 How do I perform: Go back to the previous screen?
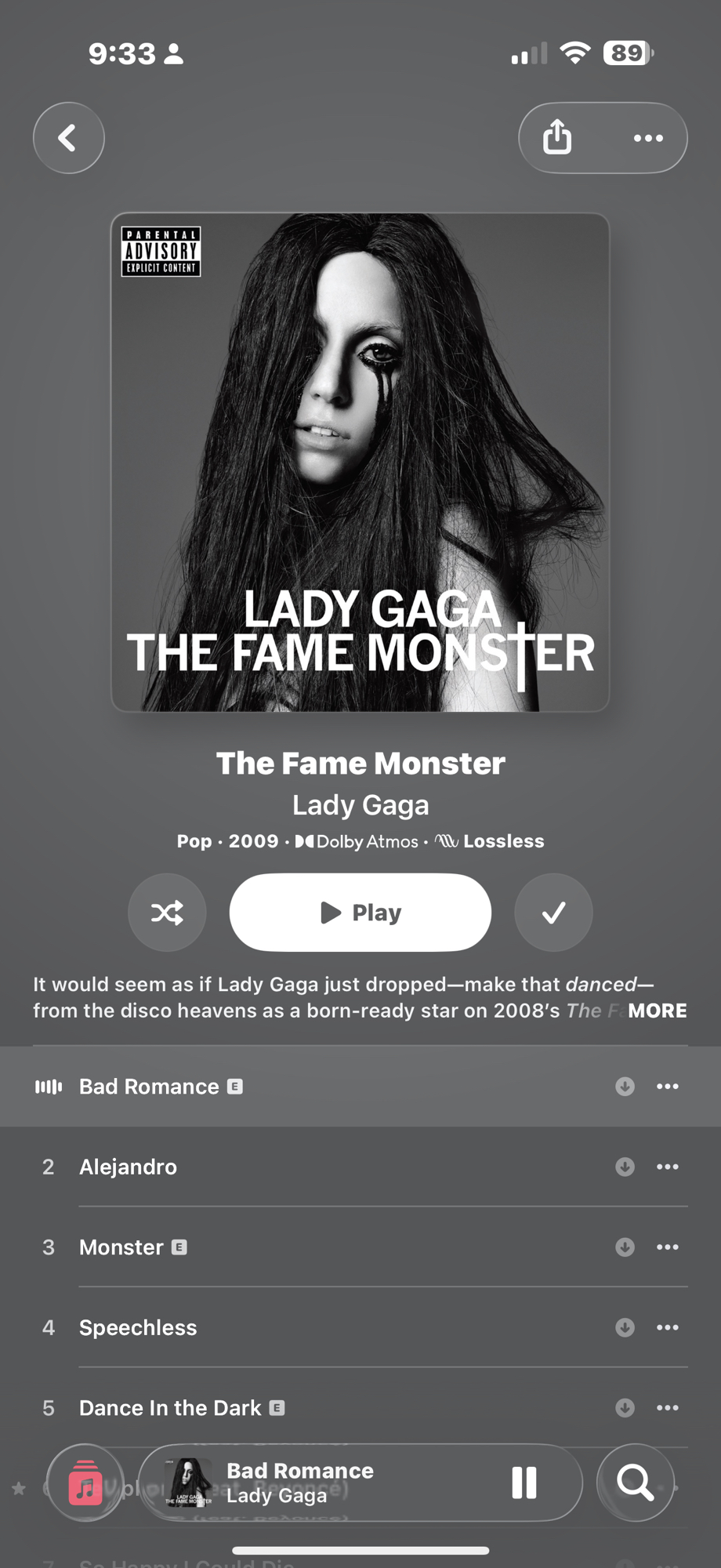coord(69,138)
